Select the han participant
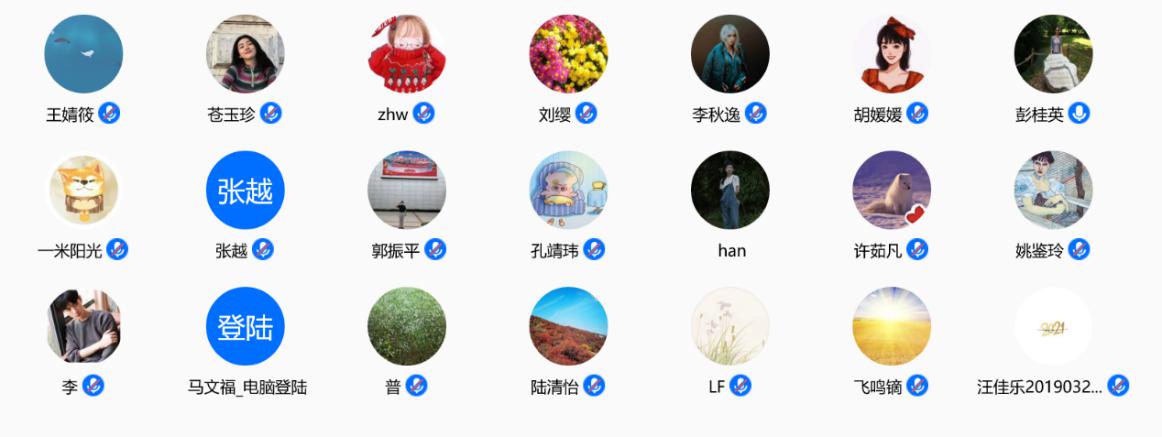1162x437 pixels. click(x=730, y=190)
